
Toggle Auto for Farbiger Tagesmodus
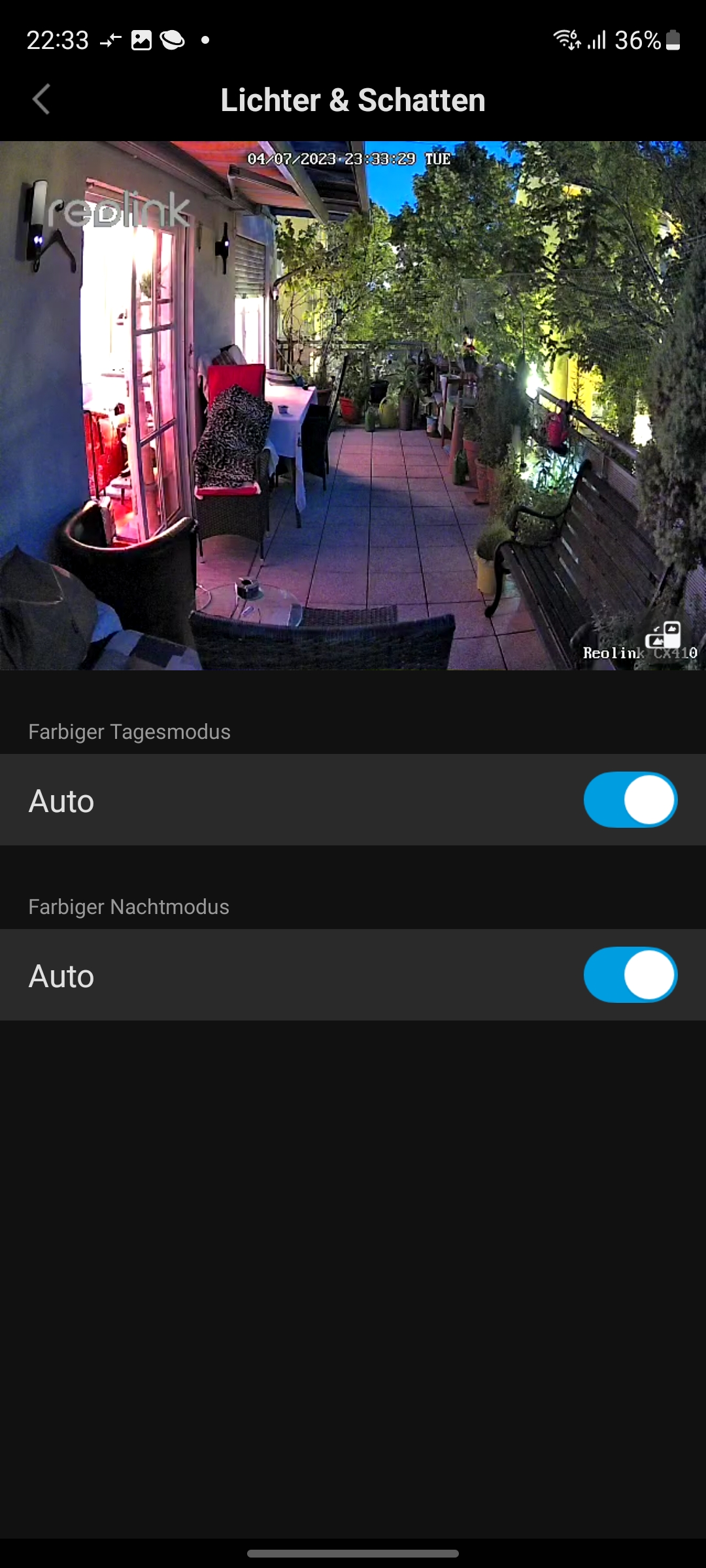click(x=630, y=800)
